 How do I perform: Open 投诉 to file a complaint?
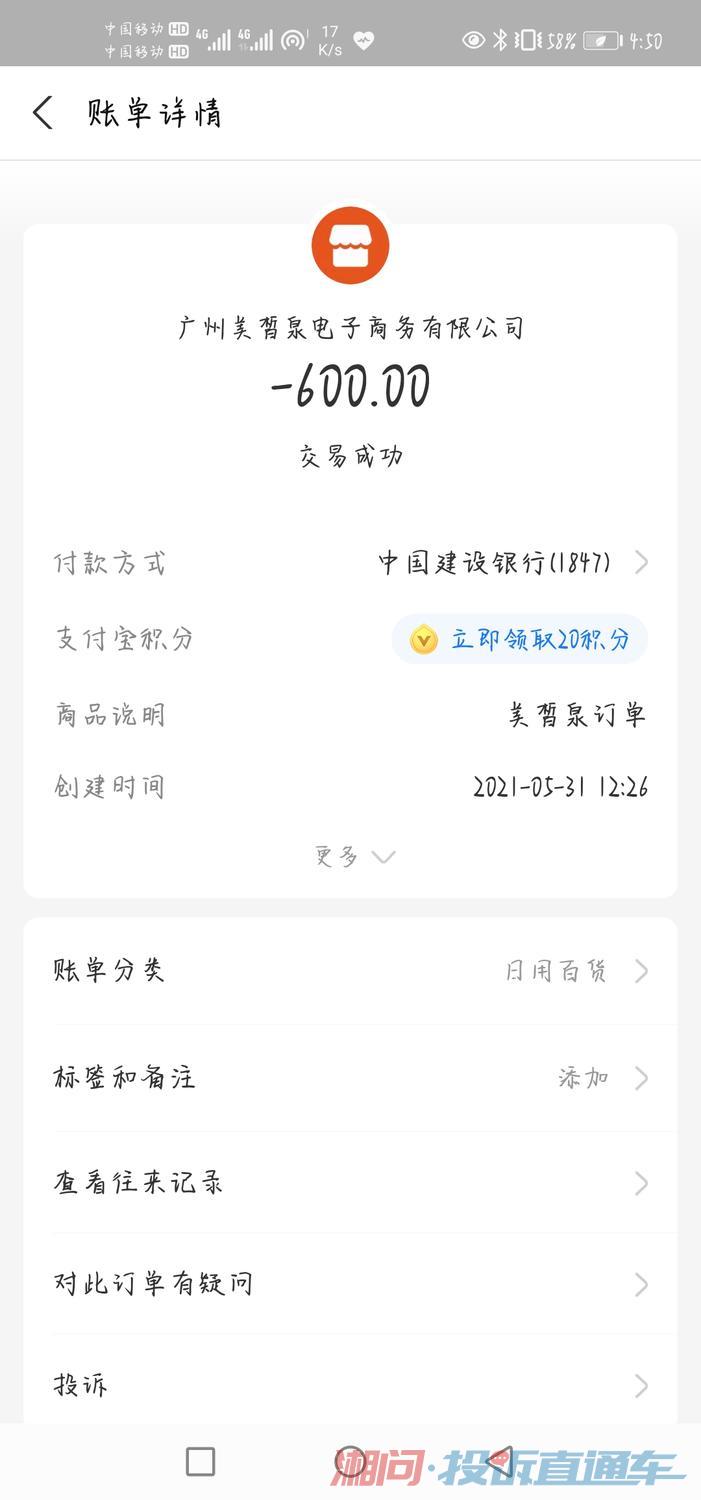tap(350, 1386)
